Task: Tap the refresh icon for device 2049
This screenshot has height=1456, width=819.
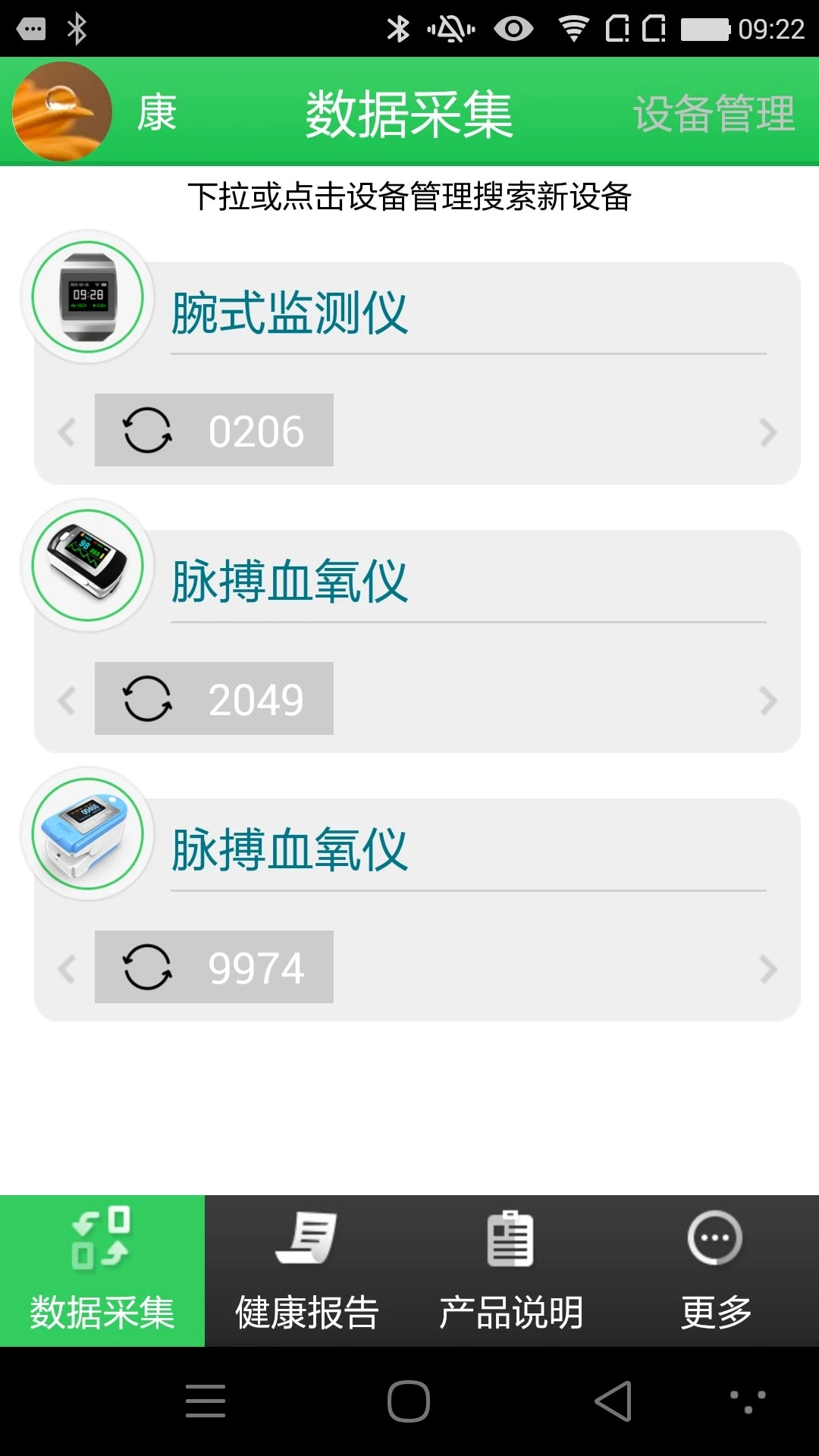Action: point(149,698)
